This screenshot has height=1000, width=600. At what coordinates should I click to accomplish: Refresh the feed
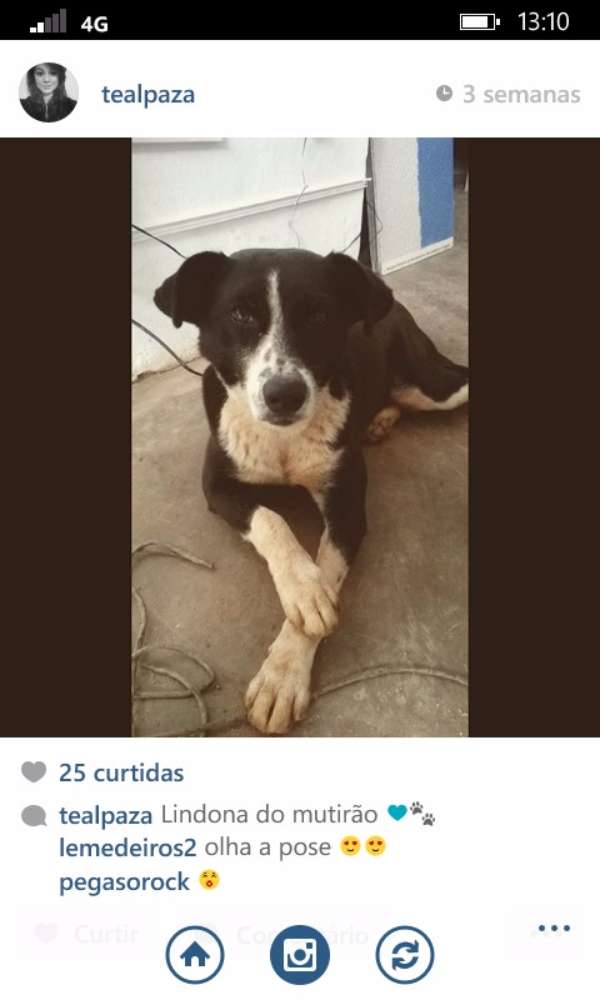coord(405,954)
